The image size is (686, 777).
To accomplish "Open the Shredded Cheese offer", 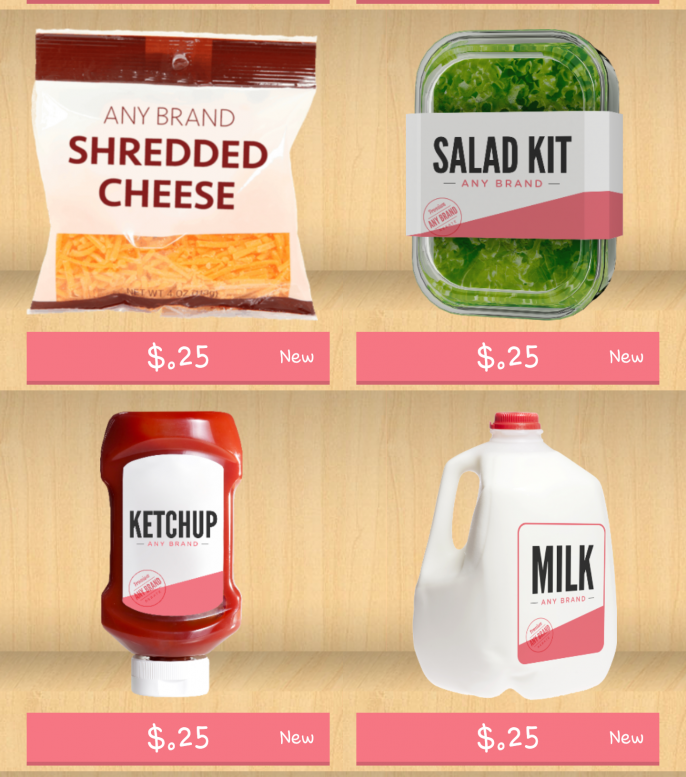I will coord(177,175).
